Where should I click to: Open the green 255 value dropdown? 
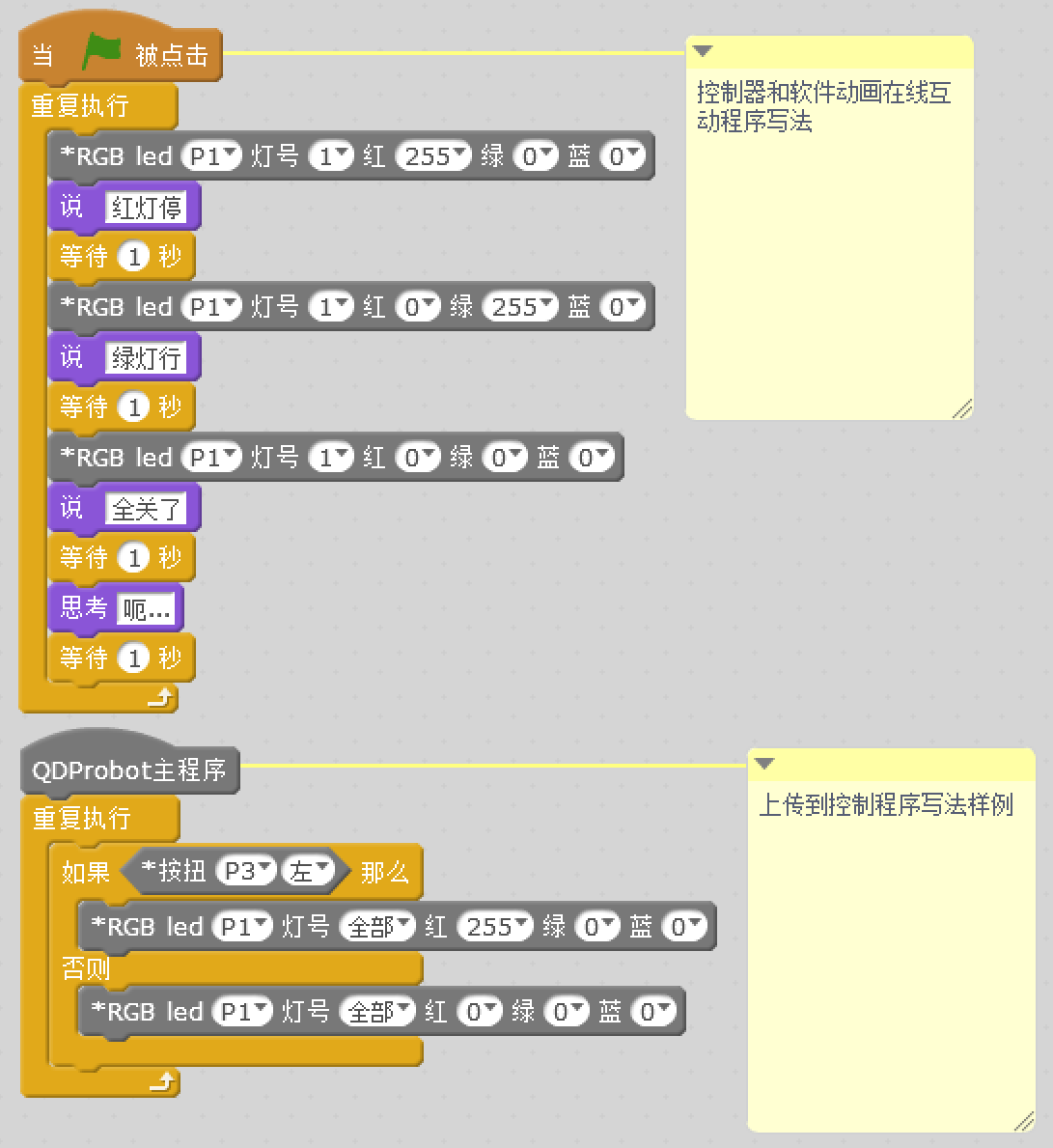click(x=520, y=307)
